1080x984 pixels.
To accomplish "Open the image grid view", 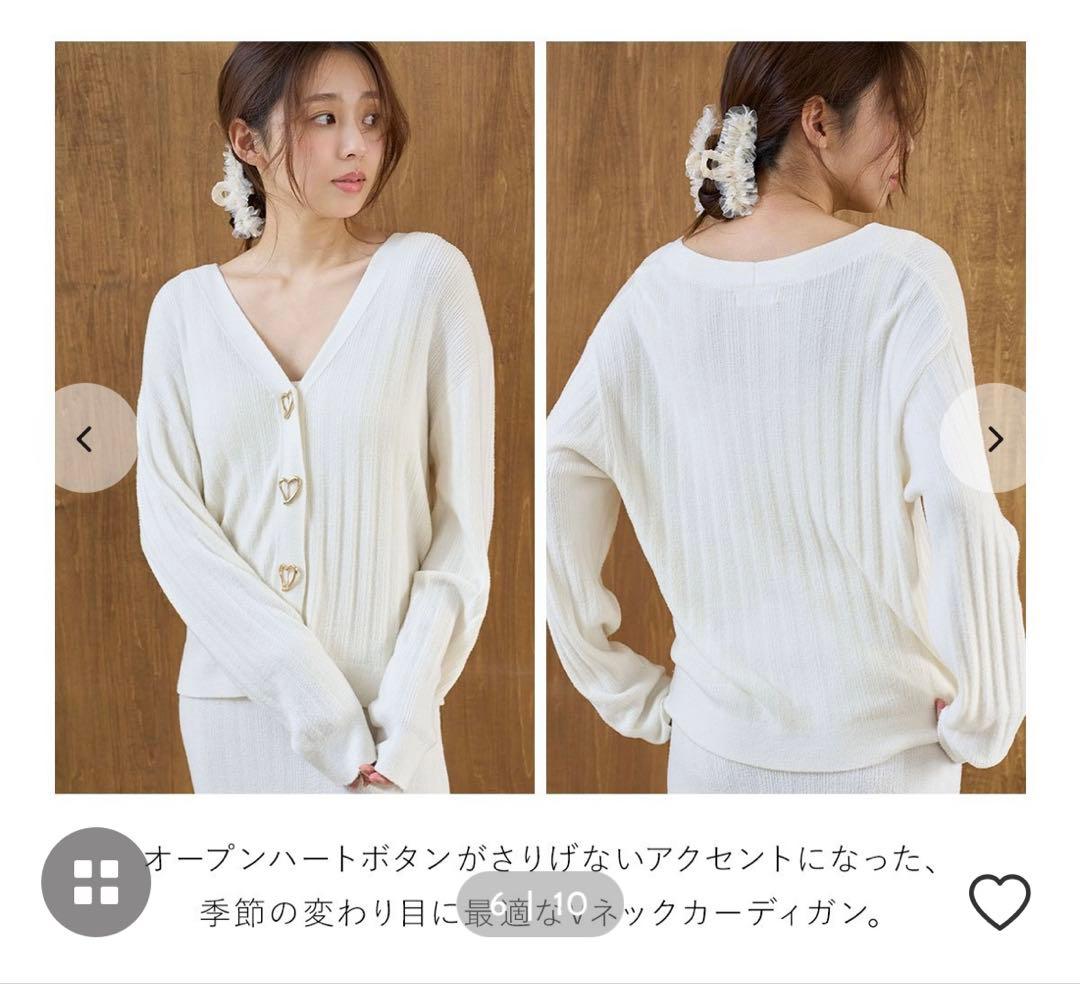I will click(x=97, y=881).
